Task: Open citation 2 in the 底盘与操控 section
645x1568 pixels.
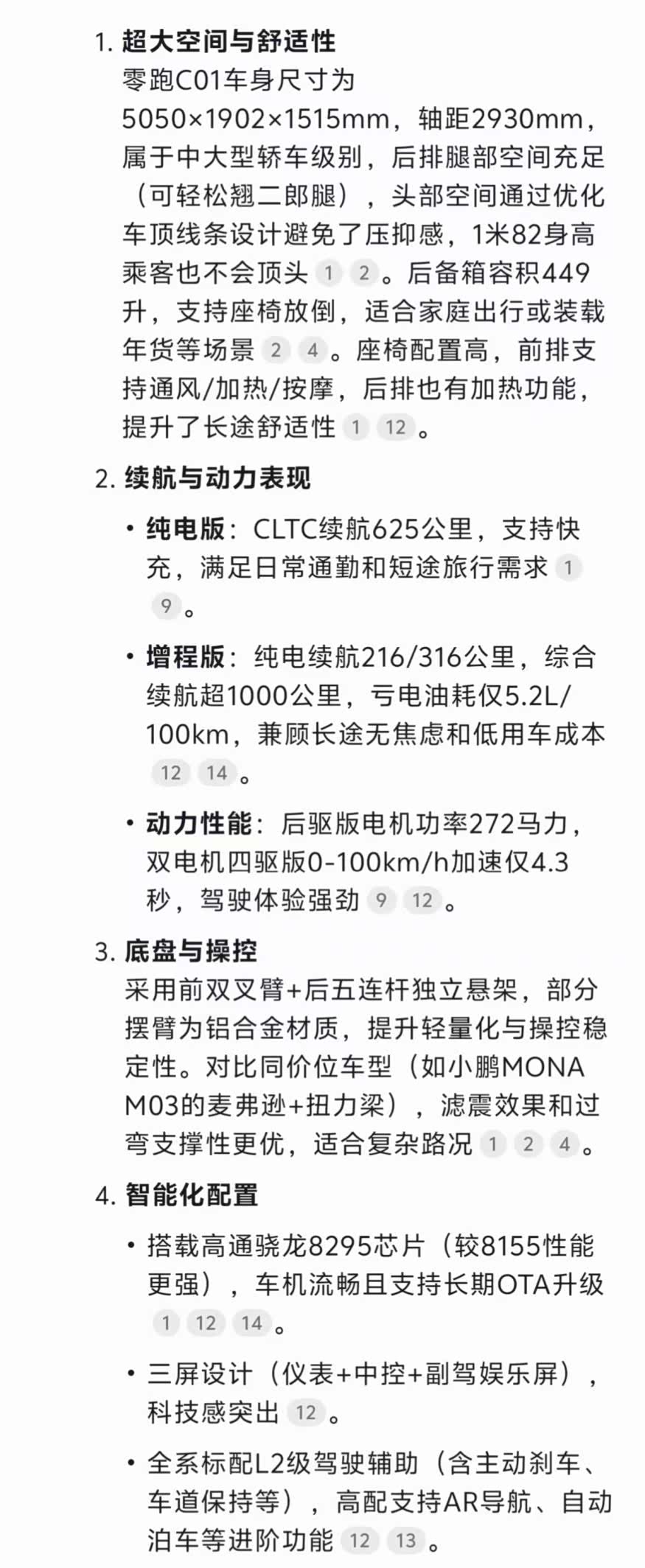Action: [x=528, y=1144]
